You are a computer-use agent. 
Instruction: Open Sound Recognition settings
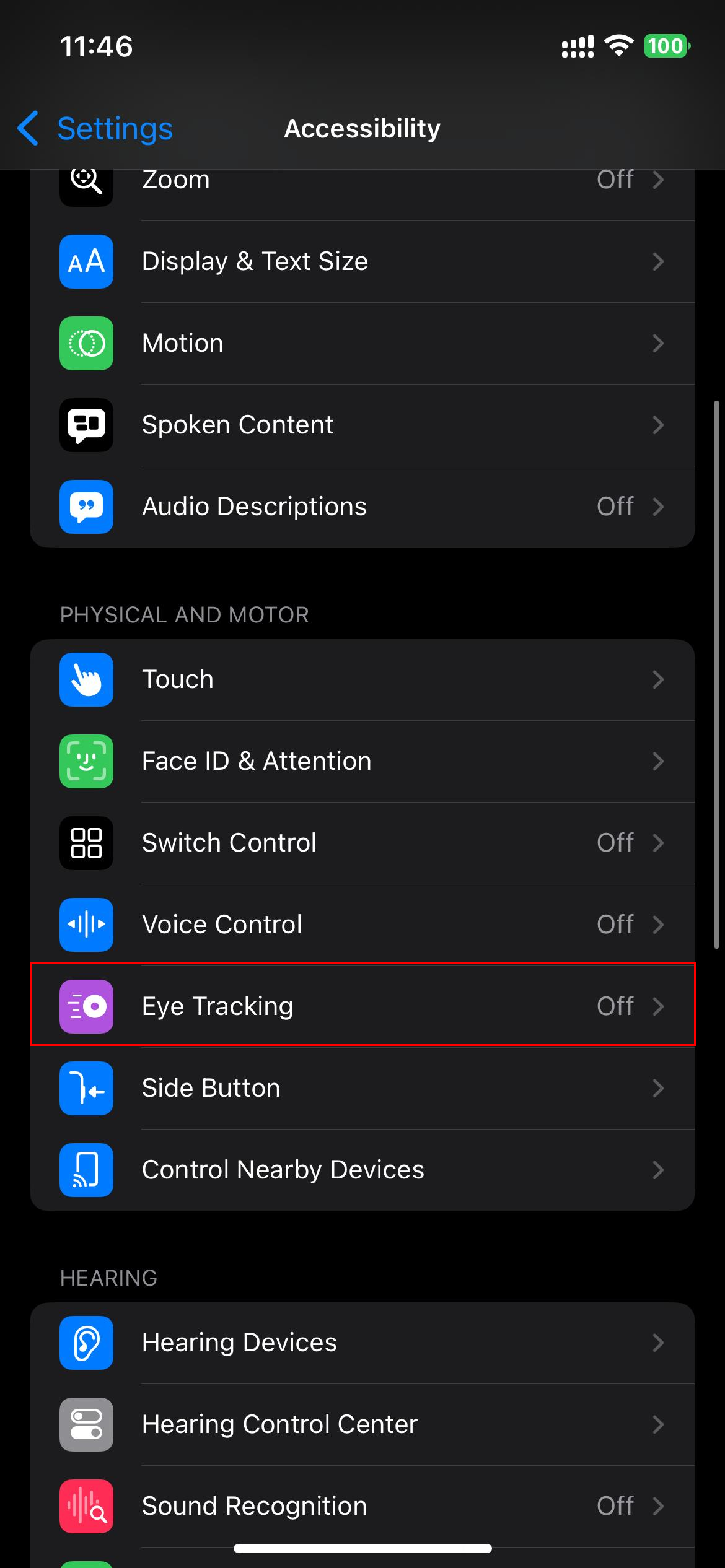click(362, 1506)
